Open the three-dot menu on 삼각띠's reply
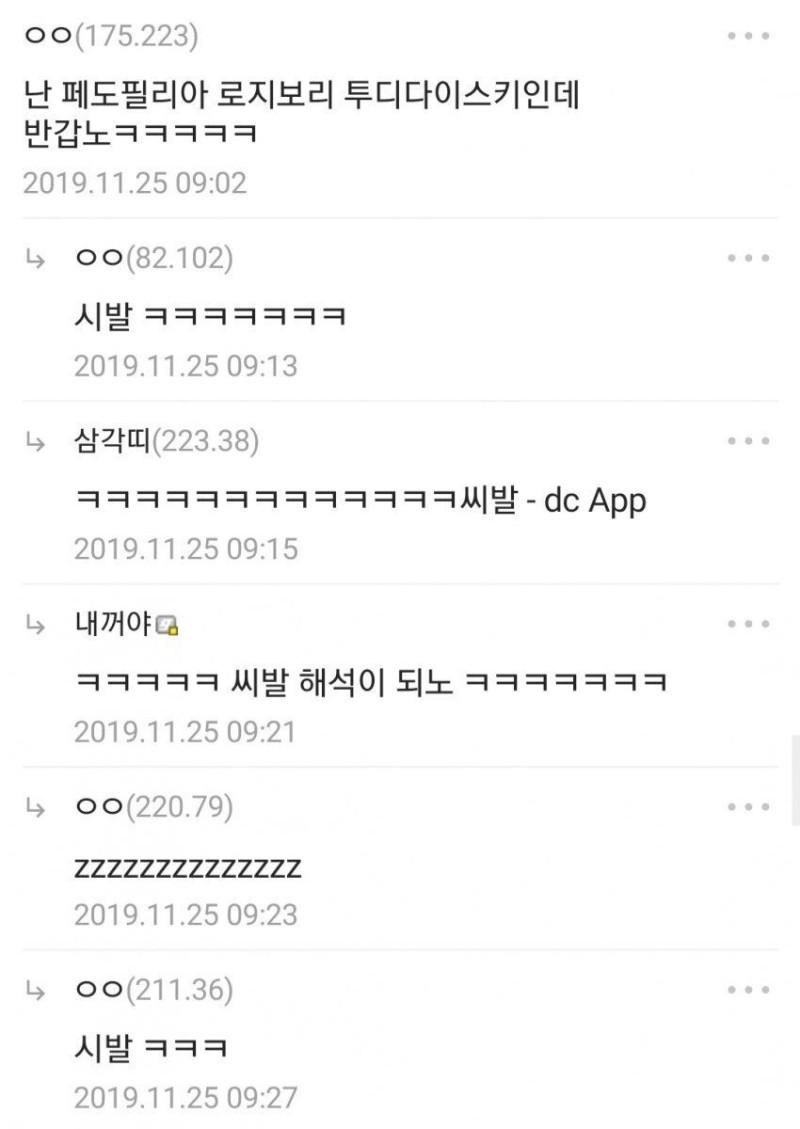The height and width of the screenshot is (1129, 800). (748, 441)
